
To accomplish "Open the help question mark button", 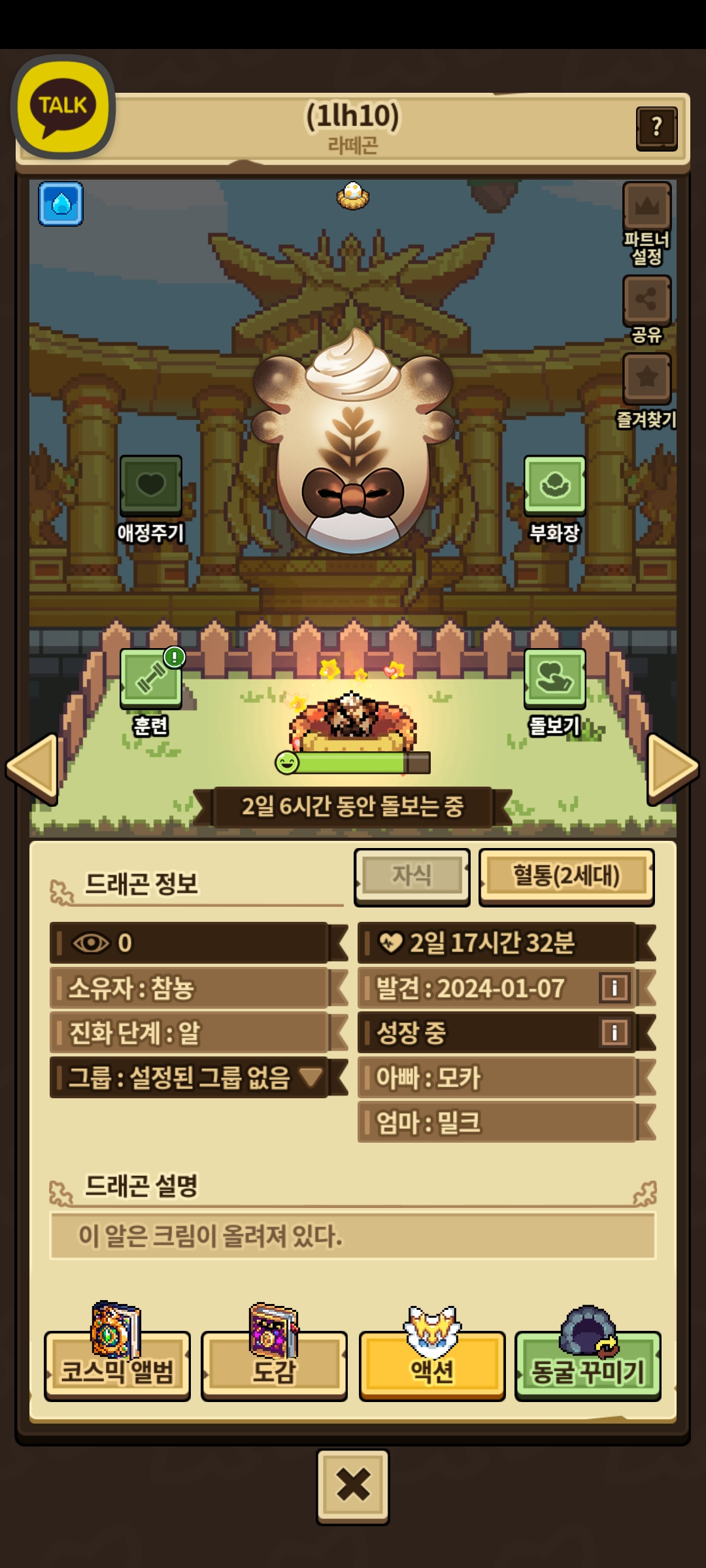I will [656, 128].
